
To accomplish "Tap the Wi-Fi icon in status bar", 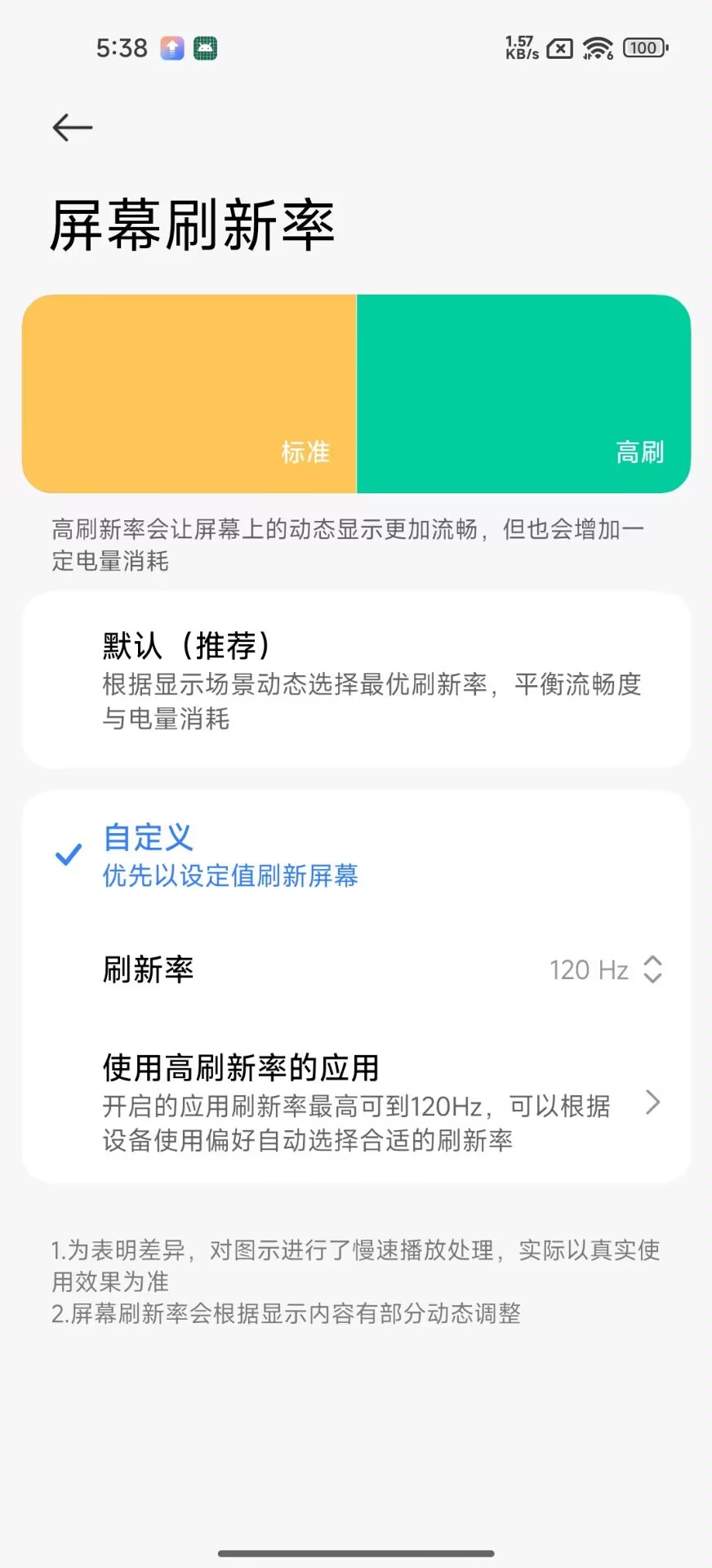I will point(599,48).
